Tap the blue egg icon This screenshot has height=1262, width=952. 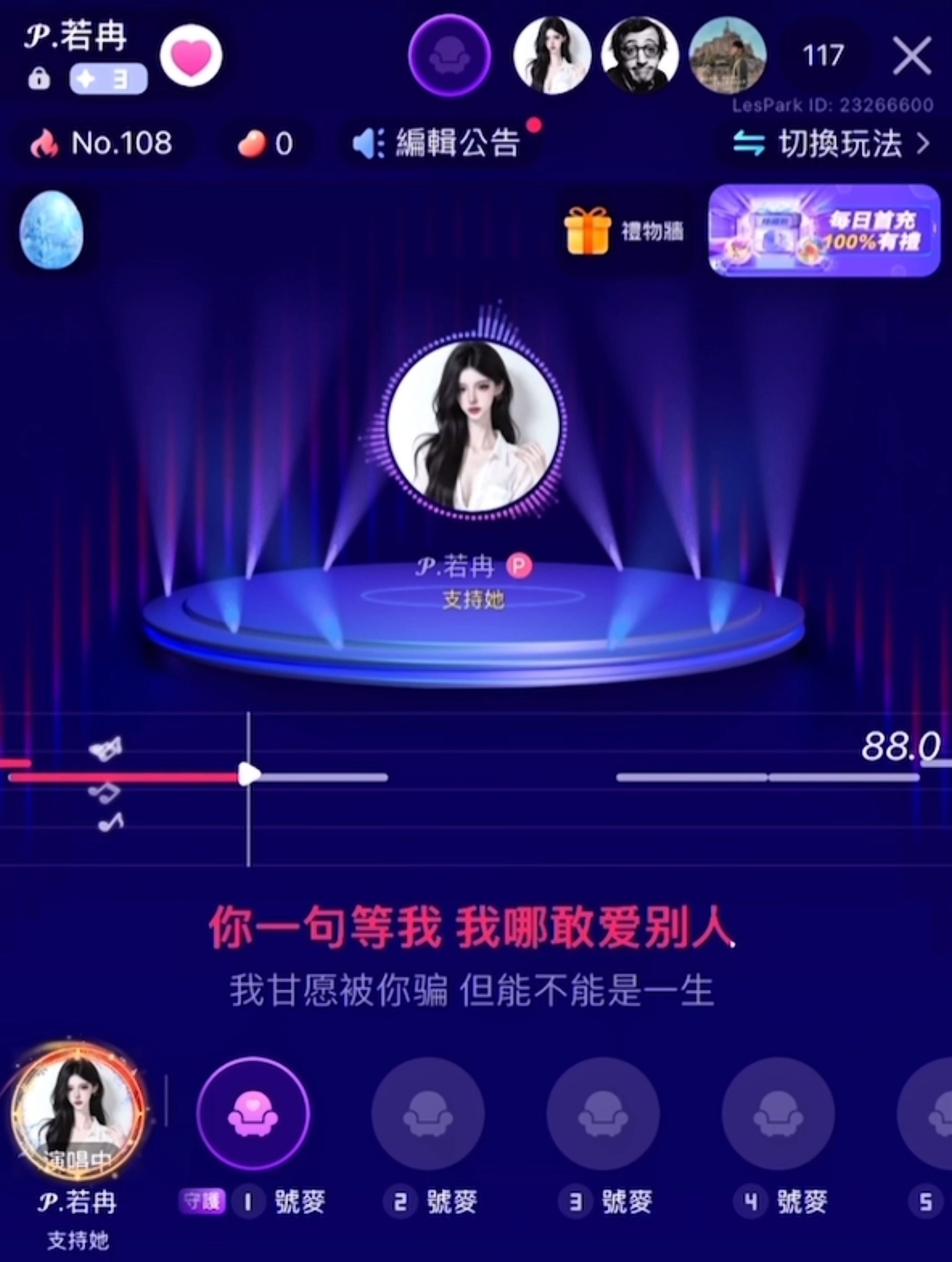click(x=51, y=231)
